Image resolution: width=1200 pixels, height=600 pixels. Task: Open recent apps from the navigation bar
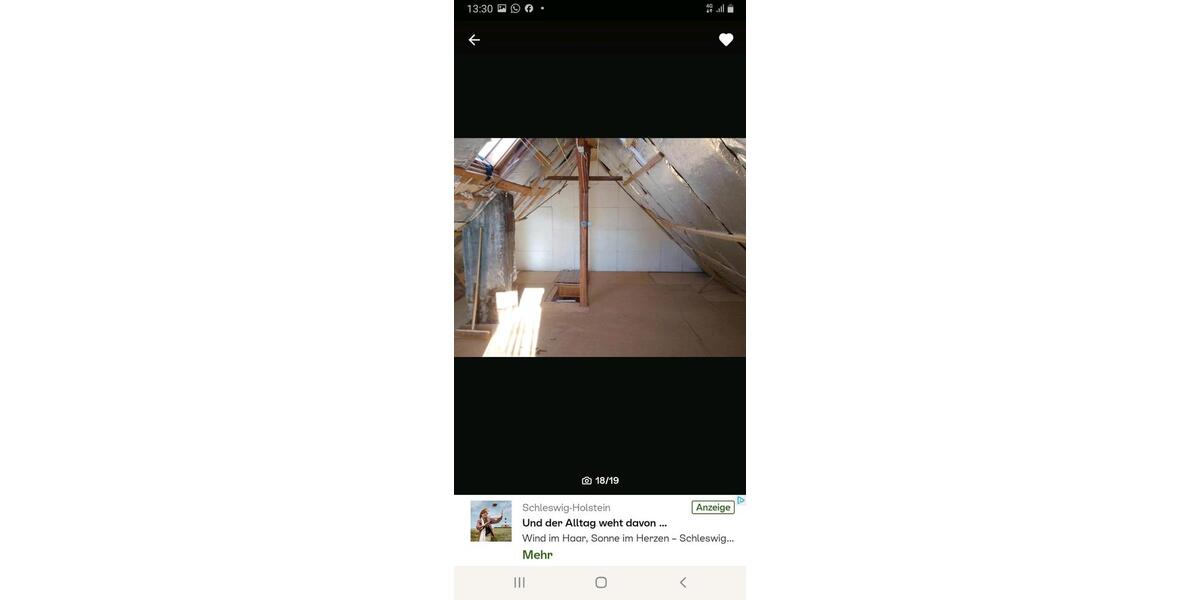(519, 582)
